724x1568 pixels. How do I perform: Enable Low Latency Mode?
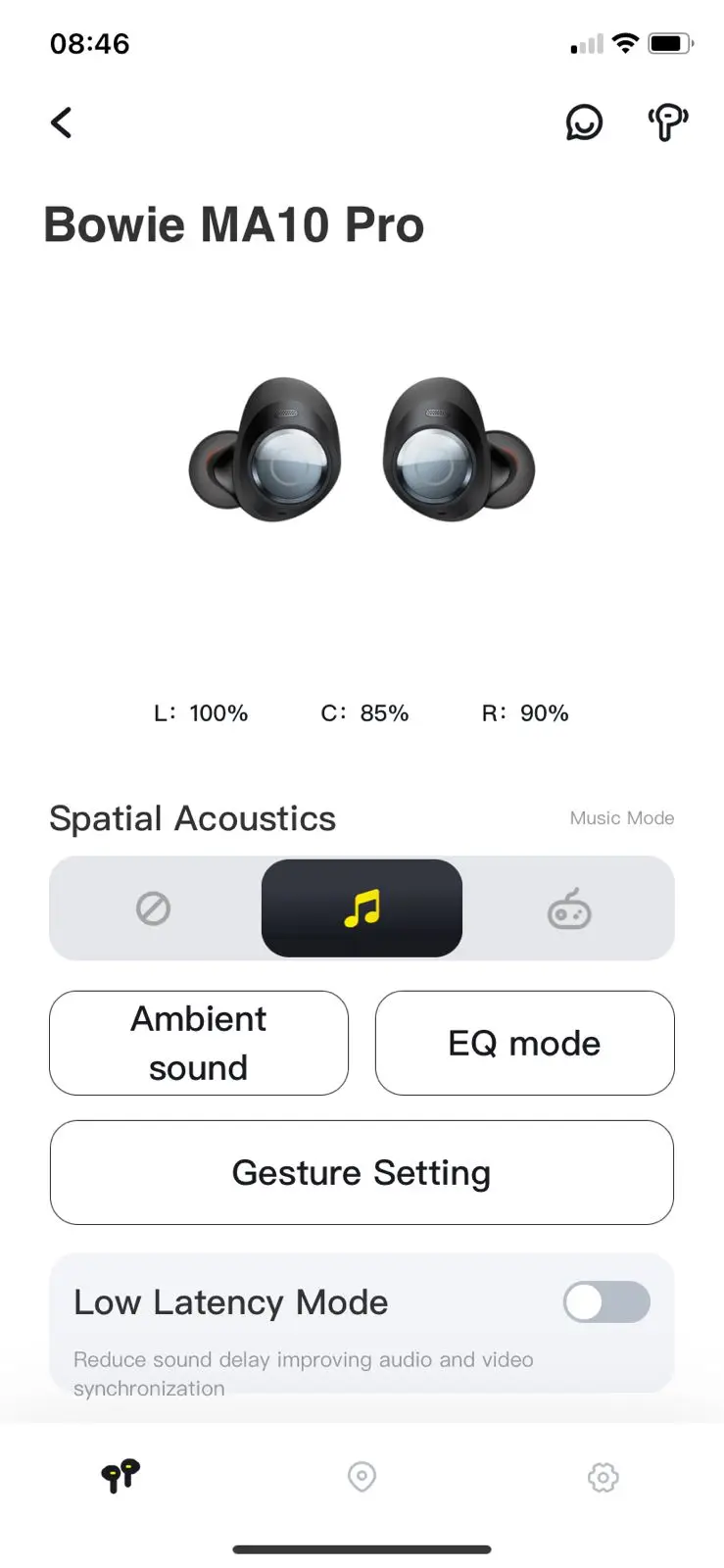click(605, 1302)
